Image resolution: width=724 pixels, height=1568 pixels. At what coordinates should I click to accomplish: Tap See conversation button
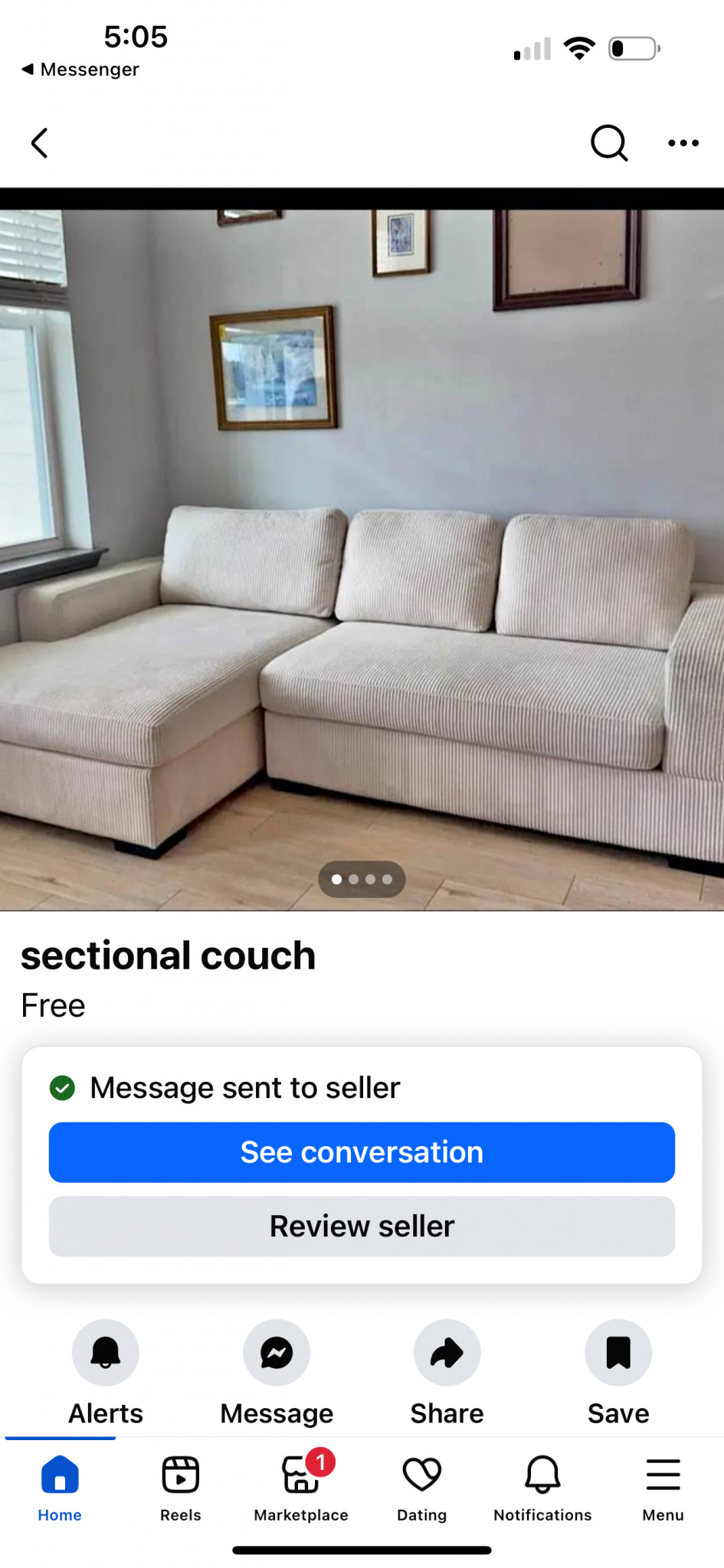click(x=362, y=1152)
